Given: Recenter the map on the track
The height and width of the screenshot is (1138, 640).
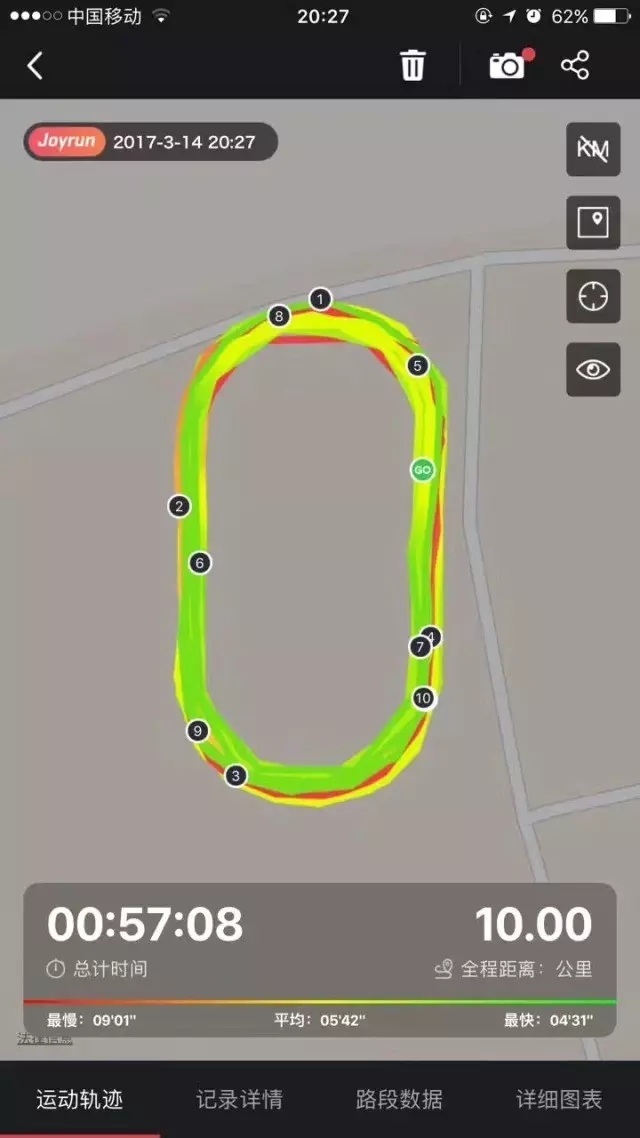Looking at the screenshot, I should (593, 296).
